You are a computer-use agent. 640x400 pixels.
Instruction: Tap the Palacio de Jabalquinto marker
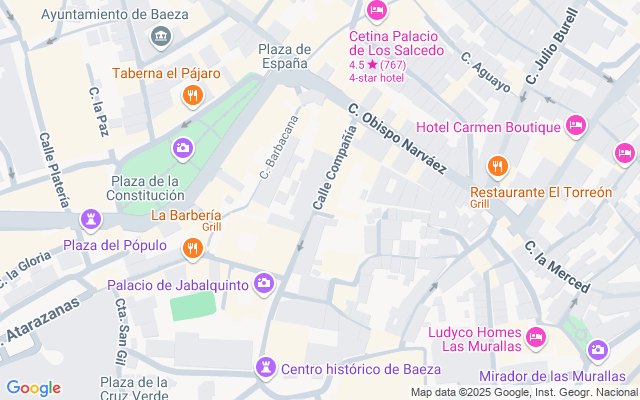(264, 284)
